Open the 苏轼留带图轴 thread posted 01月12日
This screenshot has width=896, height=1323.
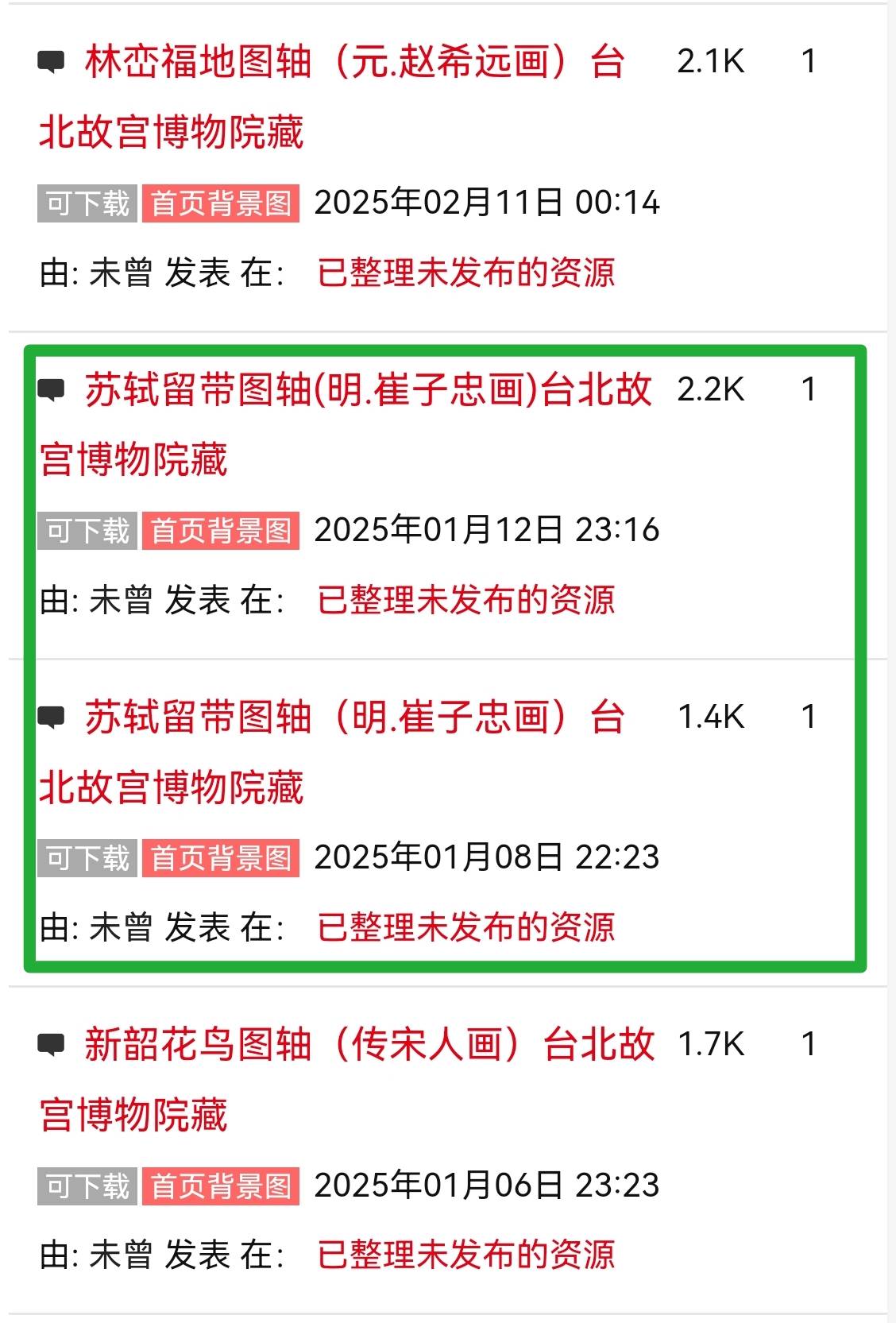[368, 390]
